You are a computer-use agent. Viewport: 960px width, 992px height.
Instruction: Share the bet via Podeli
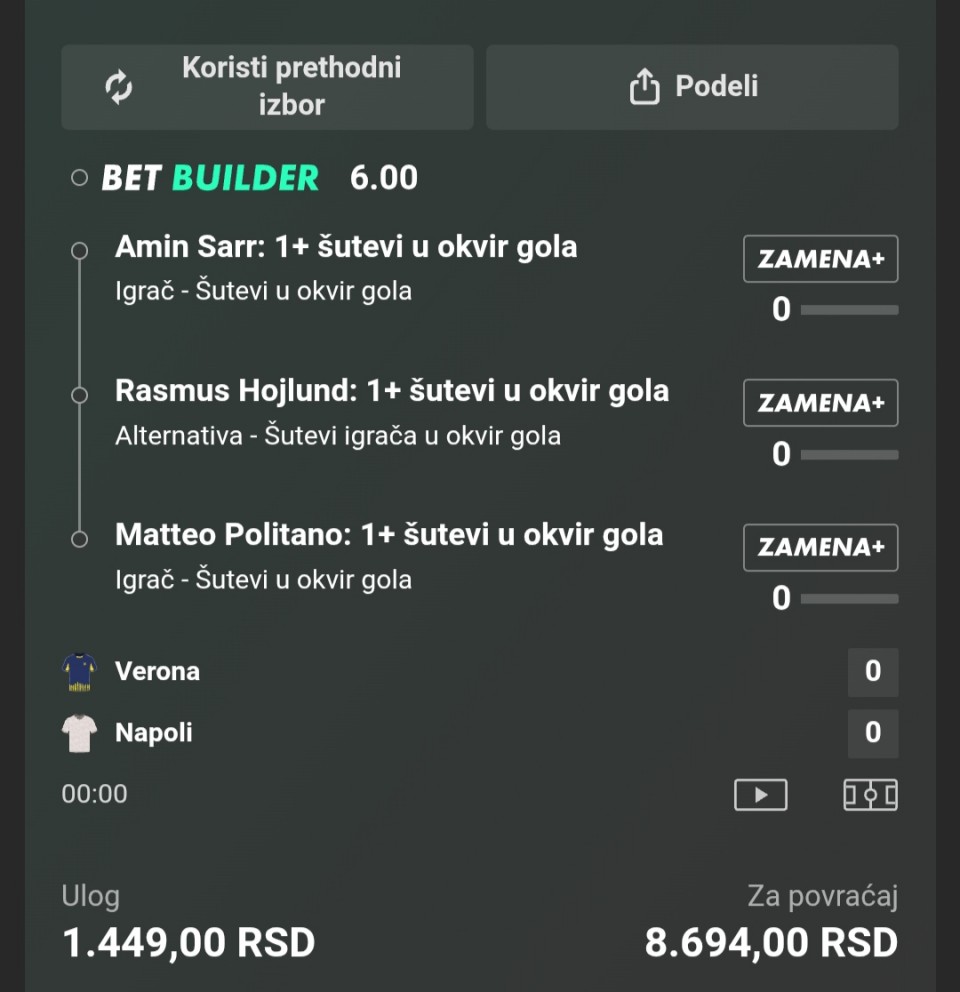[692, 87]
